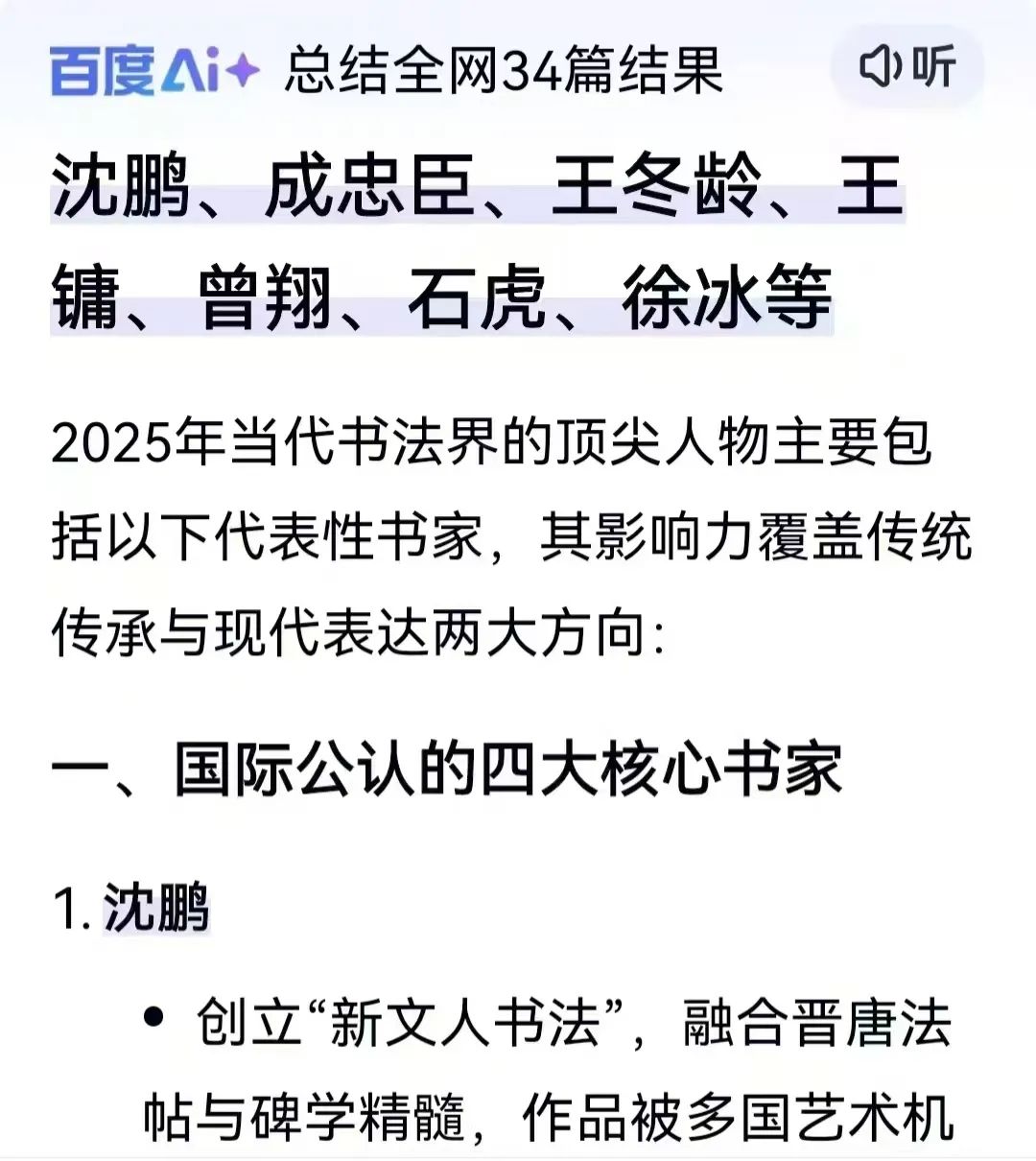Image resolution: width=1036 pixels, height=1161 pixels.
Task: Tap the 听 listen button
Action: pyautogui.click(x=906, y=66)
